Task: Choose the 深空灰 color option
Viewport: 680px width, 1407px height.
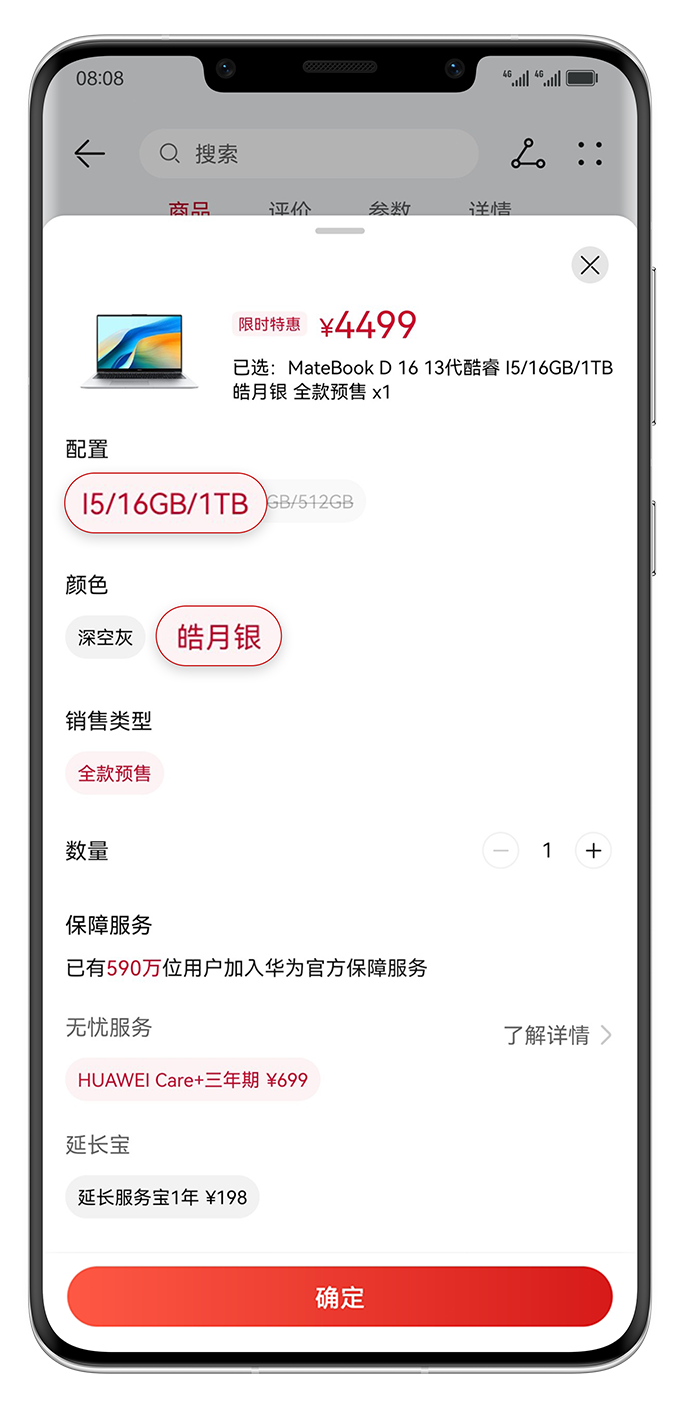Action: point(106,637)
